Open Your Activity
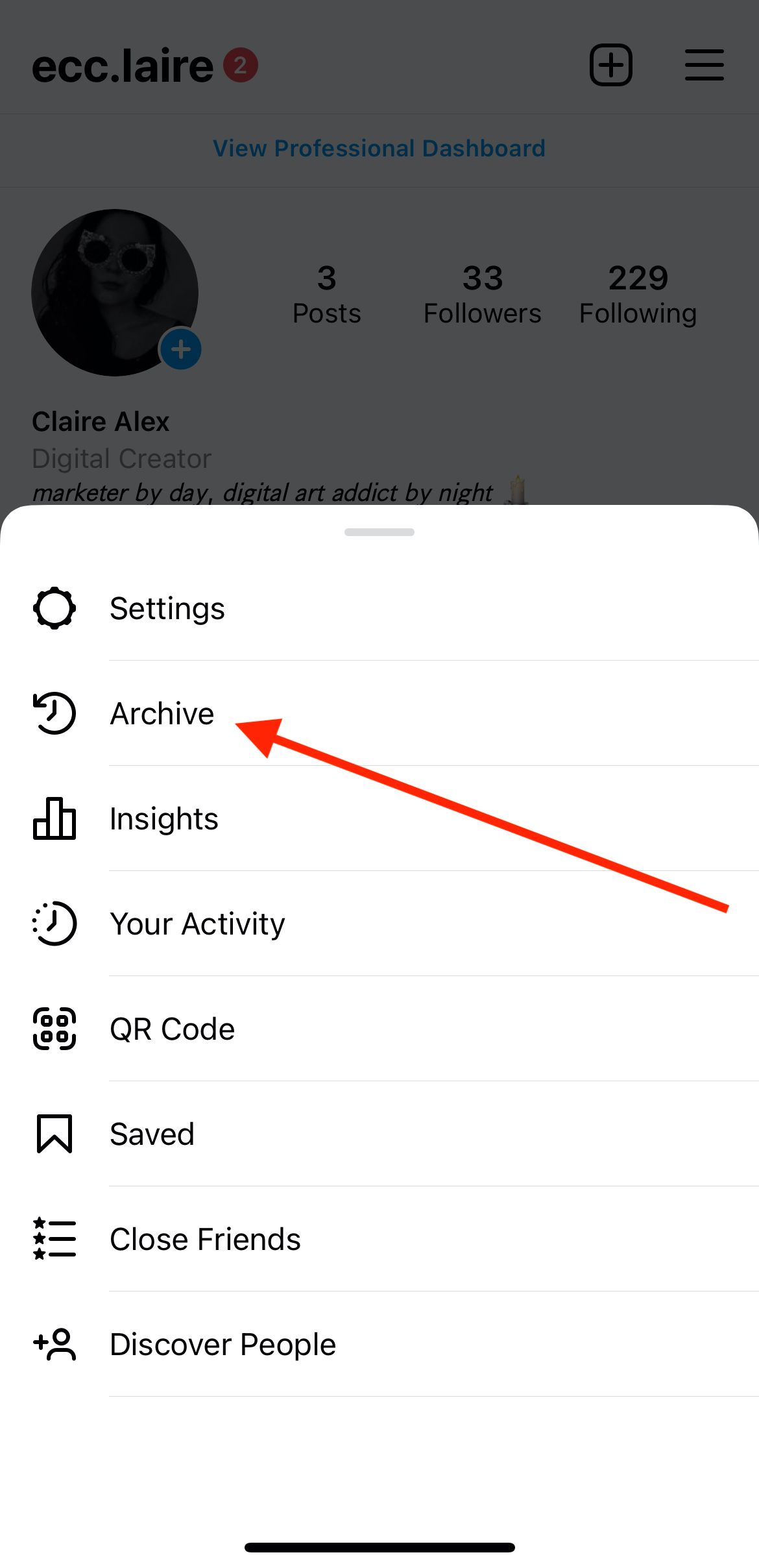The height and width of the screenshot is (1568, 759). pos(379,924)
